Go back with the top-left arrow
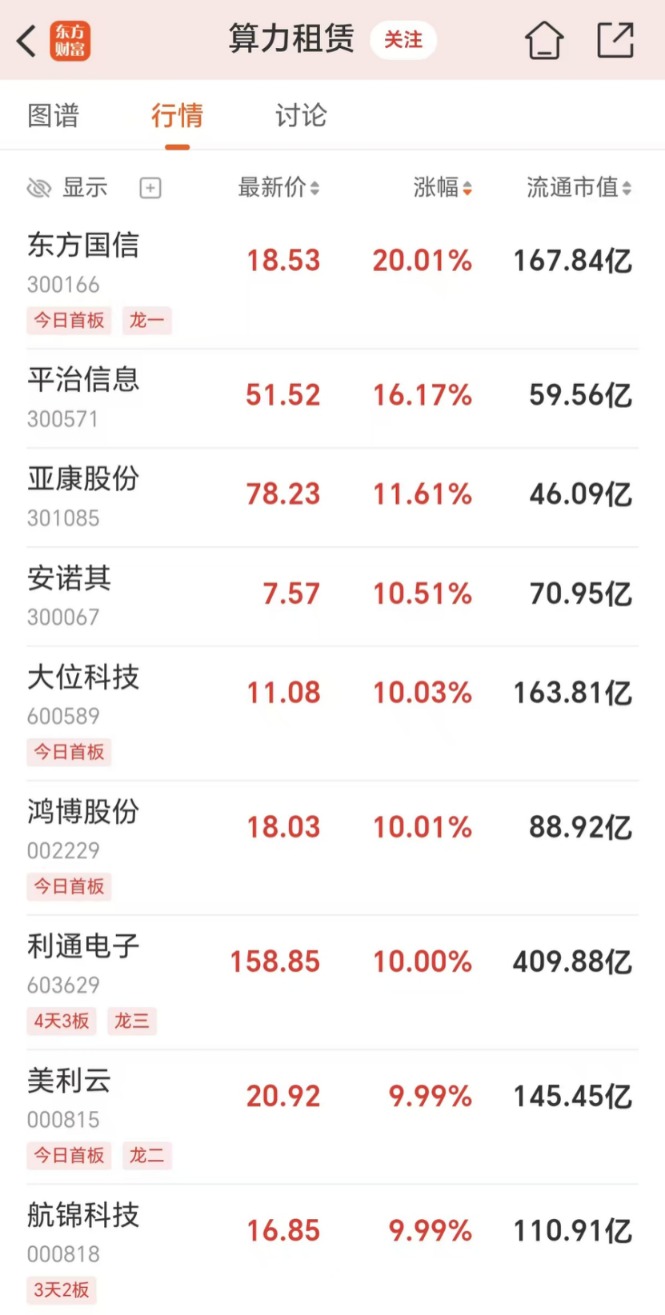This screenshot has height=1315, width=665. (27, 41)
